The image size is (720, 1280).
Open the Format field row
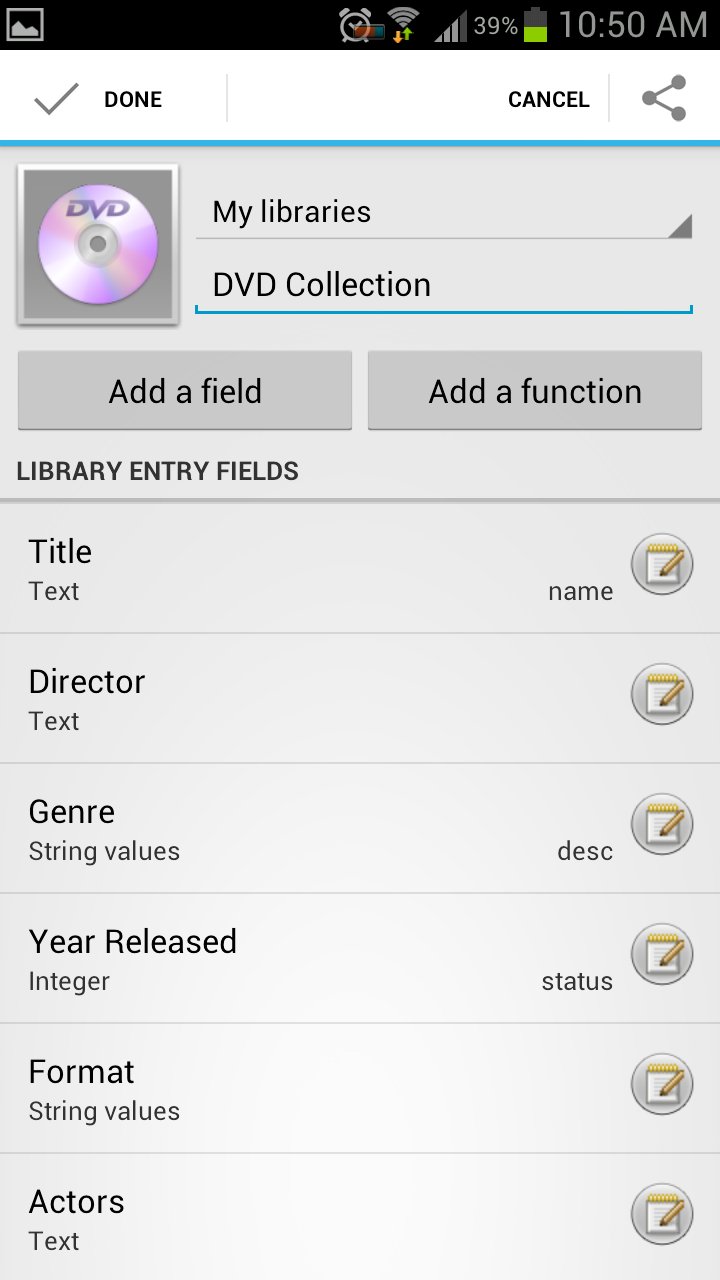pyautogui.click(x=300, y=1088)
